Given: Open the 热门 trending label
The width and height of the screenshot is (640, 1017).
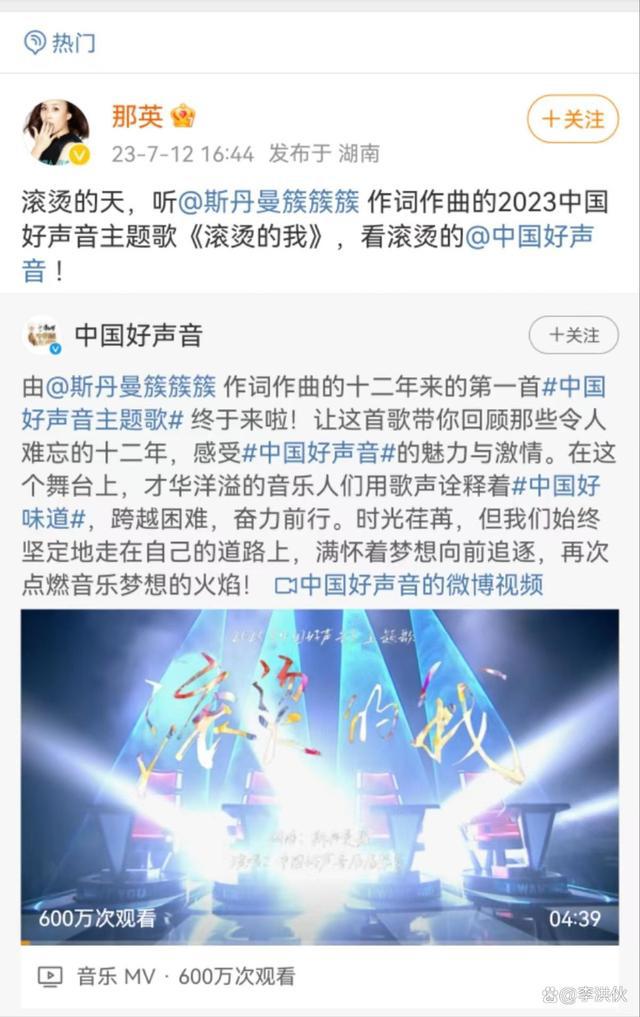Looking at the screenshot, I should (x=60, y=42).
